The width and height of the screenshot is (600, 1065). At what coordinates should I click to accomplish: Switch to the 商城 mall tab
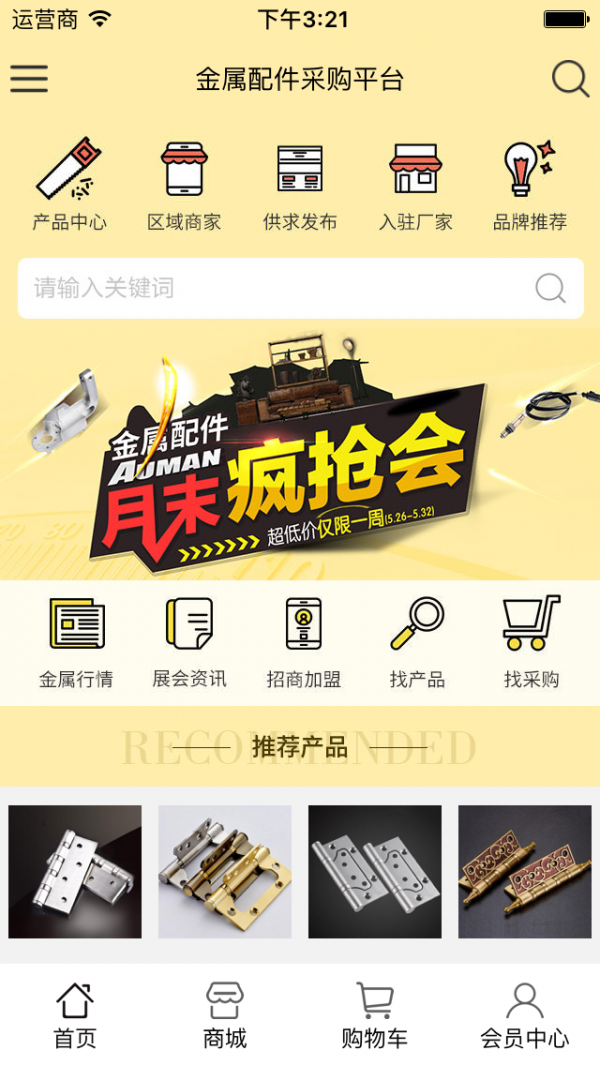(x=225, y=1015)
